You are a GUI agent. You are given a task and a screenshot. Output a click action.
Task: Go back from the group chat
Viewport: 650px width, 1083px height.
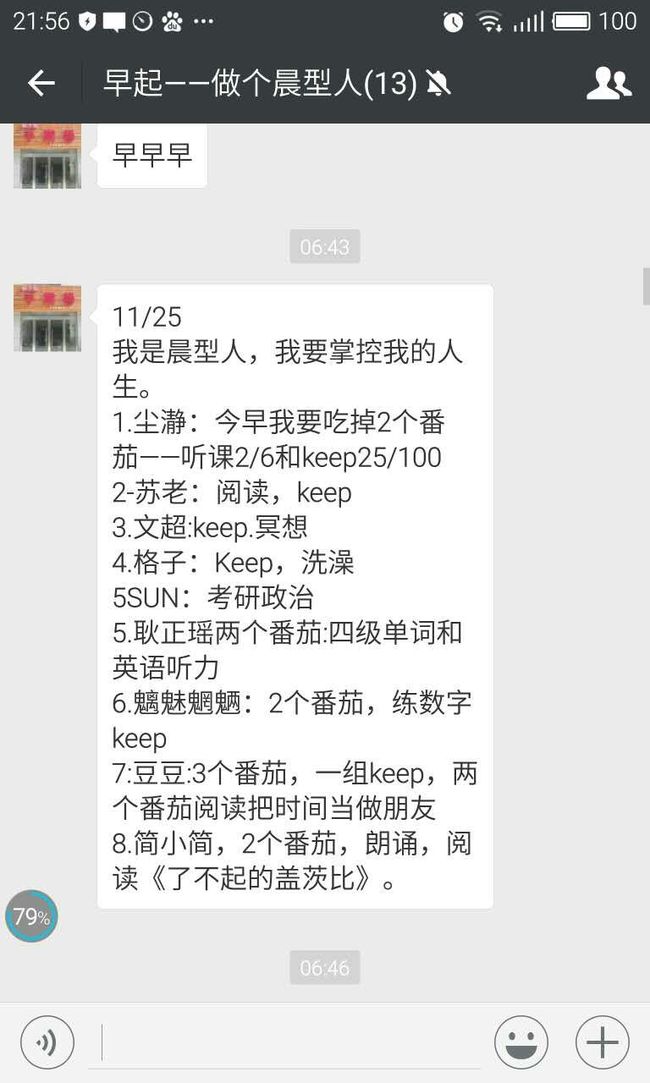coord(41,84)
